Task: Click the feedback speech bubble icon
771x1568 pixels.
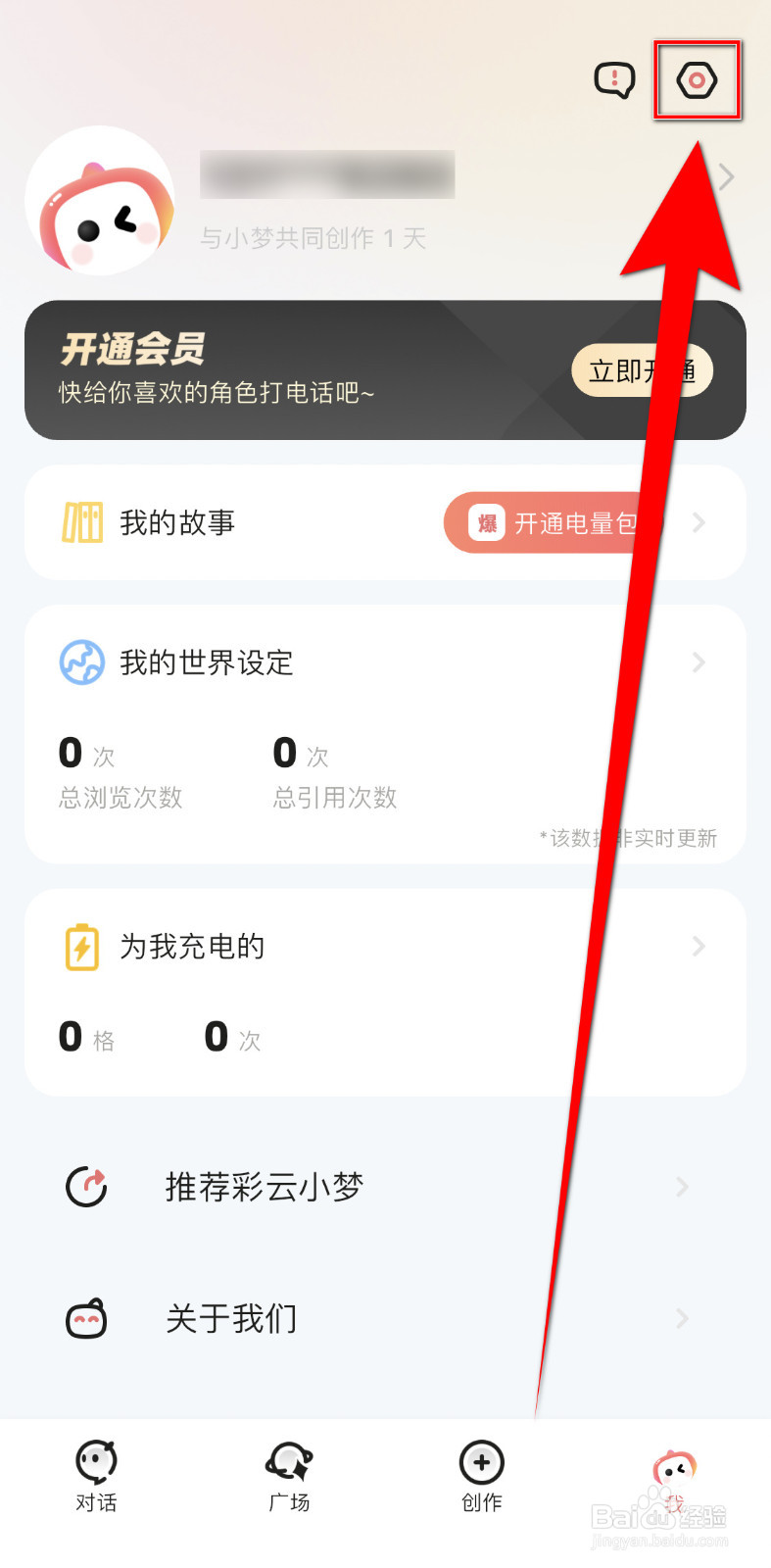Action: point(615,78)
